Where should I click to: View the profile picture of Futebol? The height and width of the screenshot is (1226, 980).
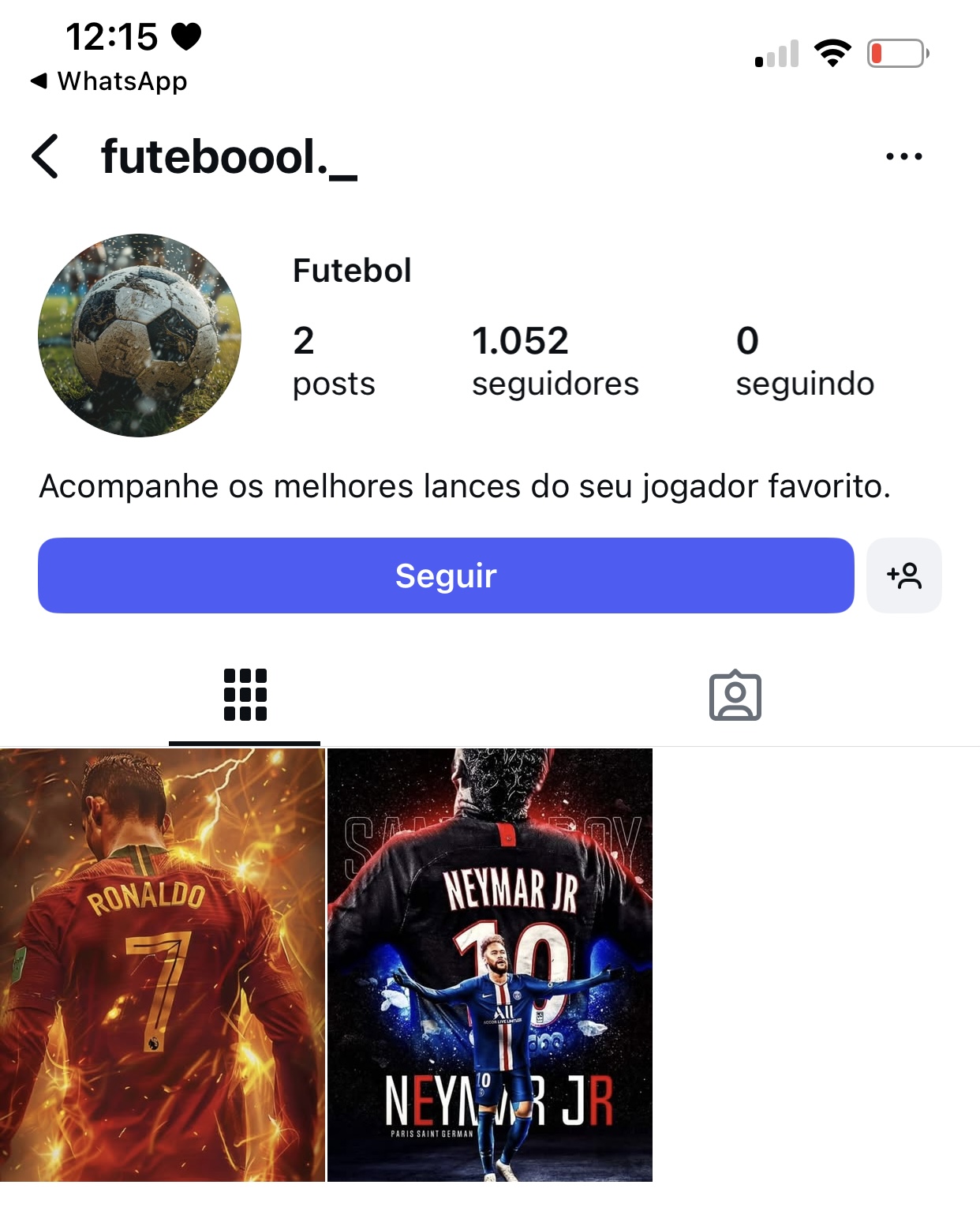(x=140, y=335)
